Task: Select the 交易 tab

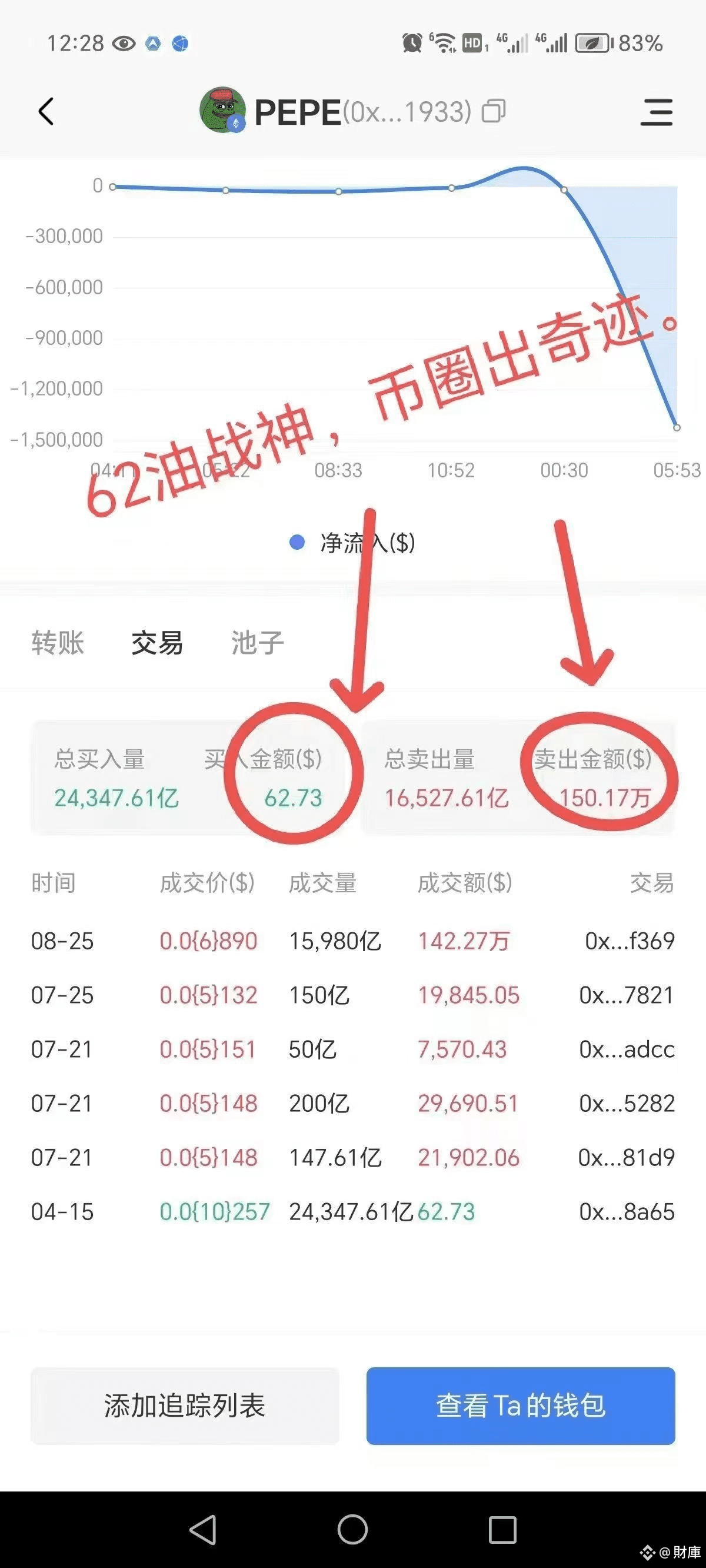Action: pos(158,643)
